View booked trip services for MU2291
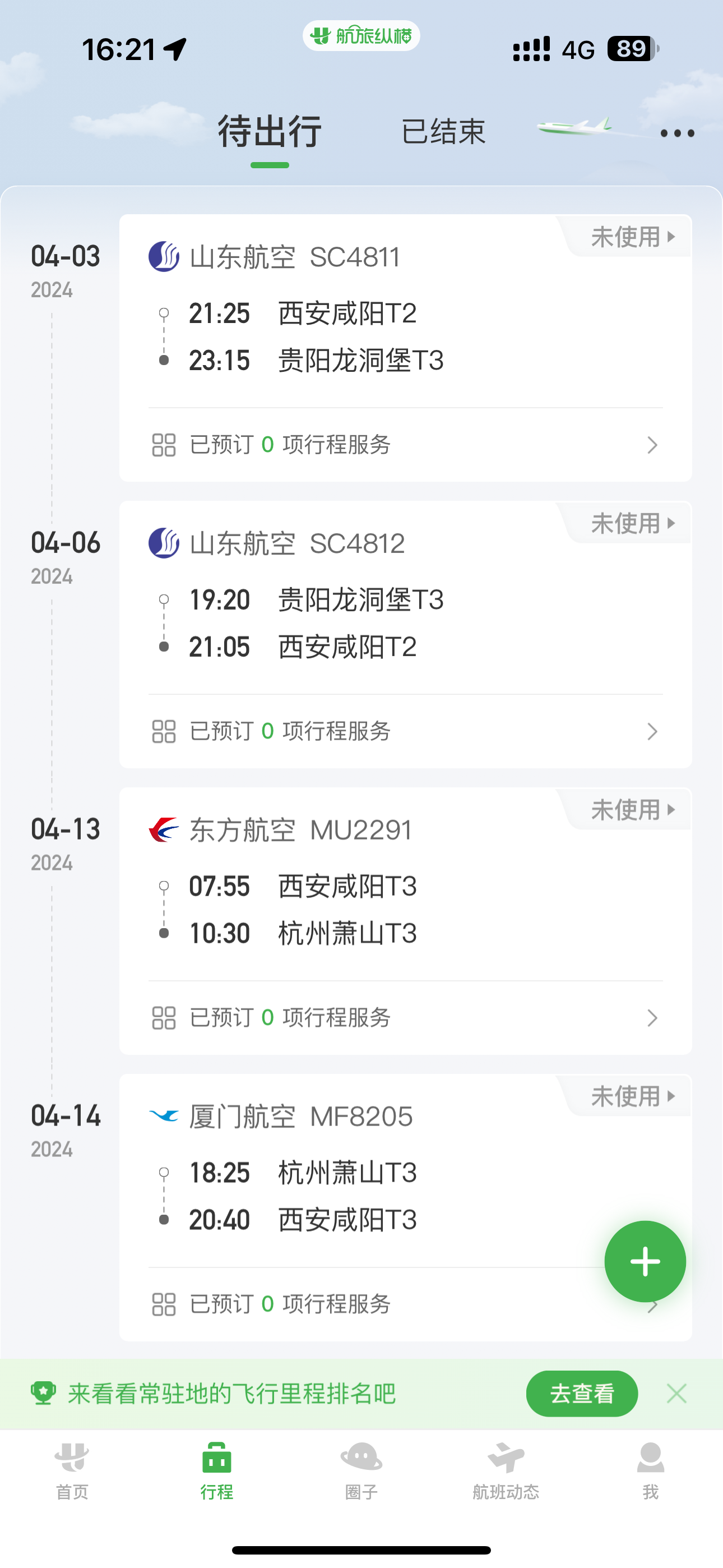The width and height of the screenshot is (723, 1568). coord(405,1018)
